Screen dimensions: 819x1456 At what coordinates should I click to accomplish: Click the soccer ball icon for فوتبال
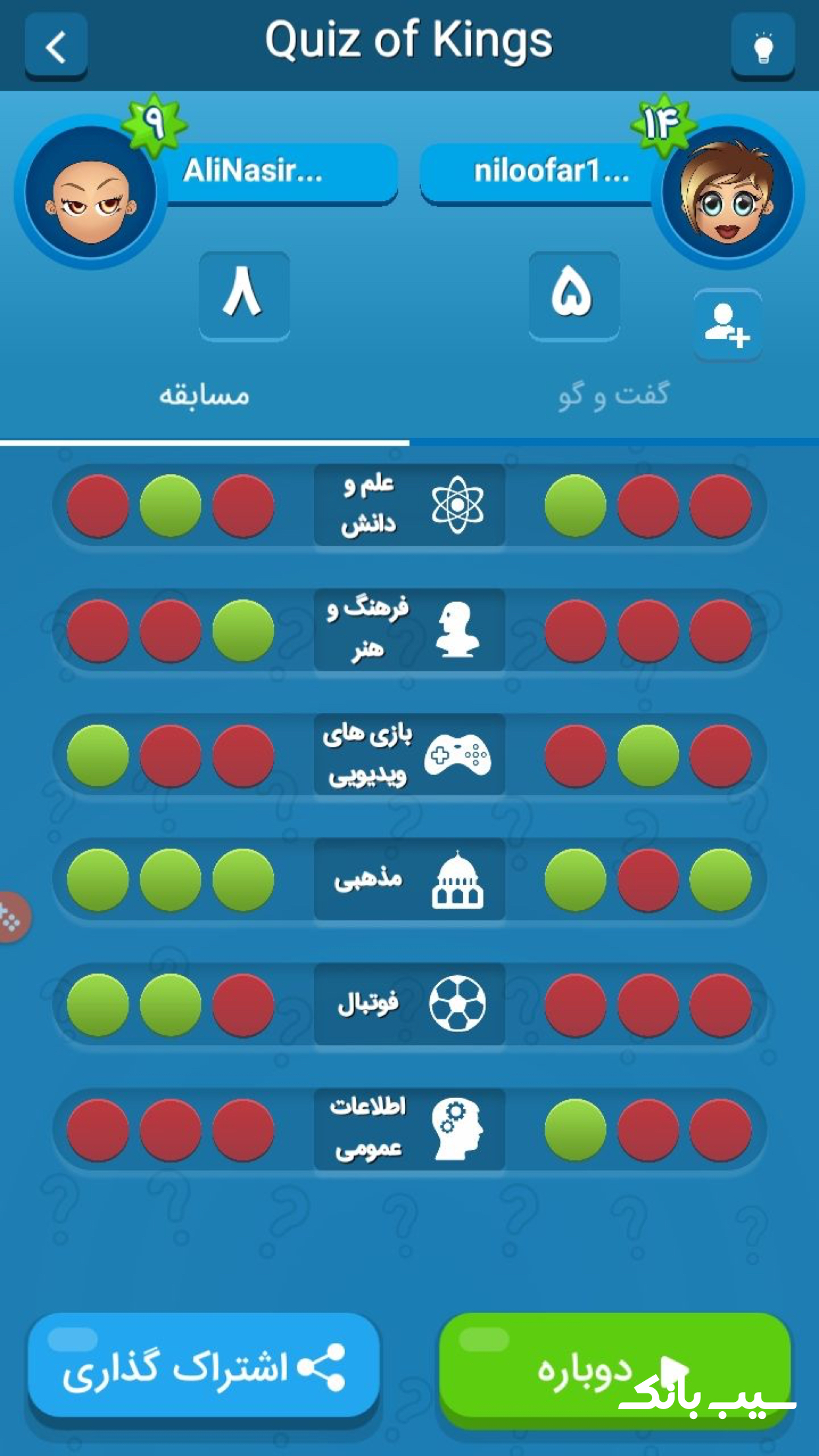click(x=460, y=1003)
